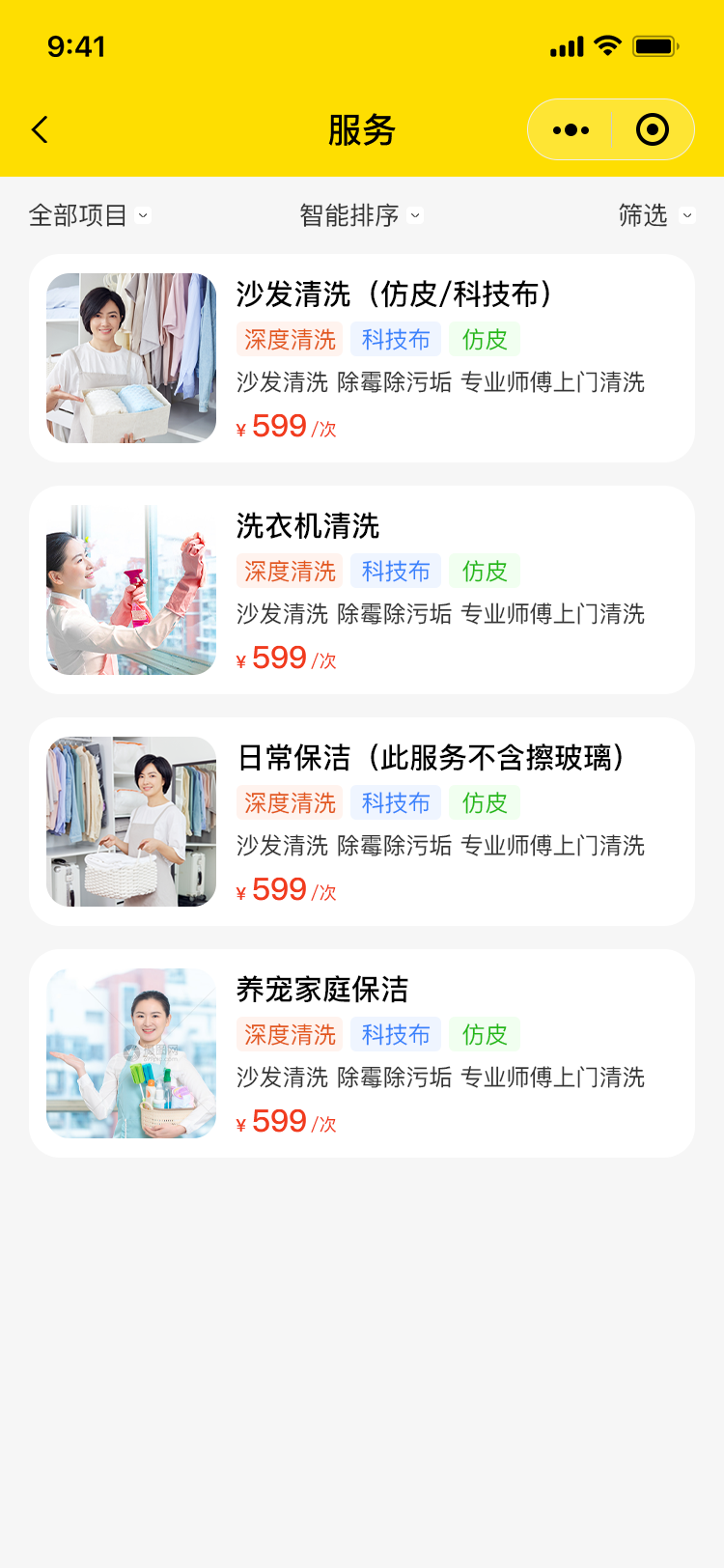Close the mini program with the circle icon
724x1568 pixels.
653,130
